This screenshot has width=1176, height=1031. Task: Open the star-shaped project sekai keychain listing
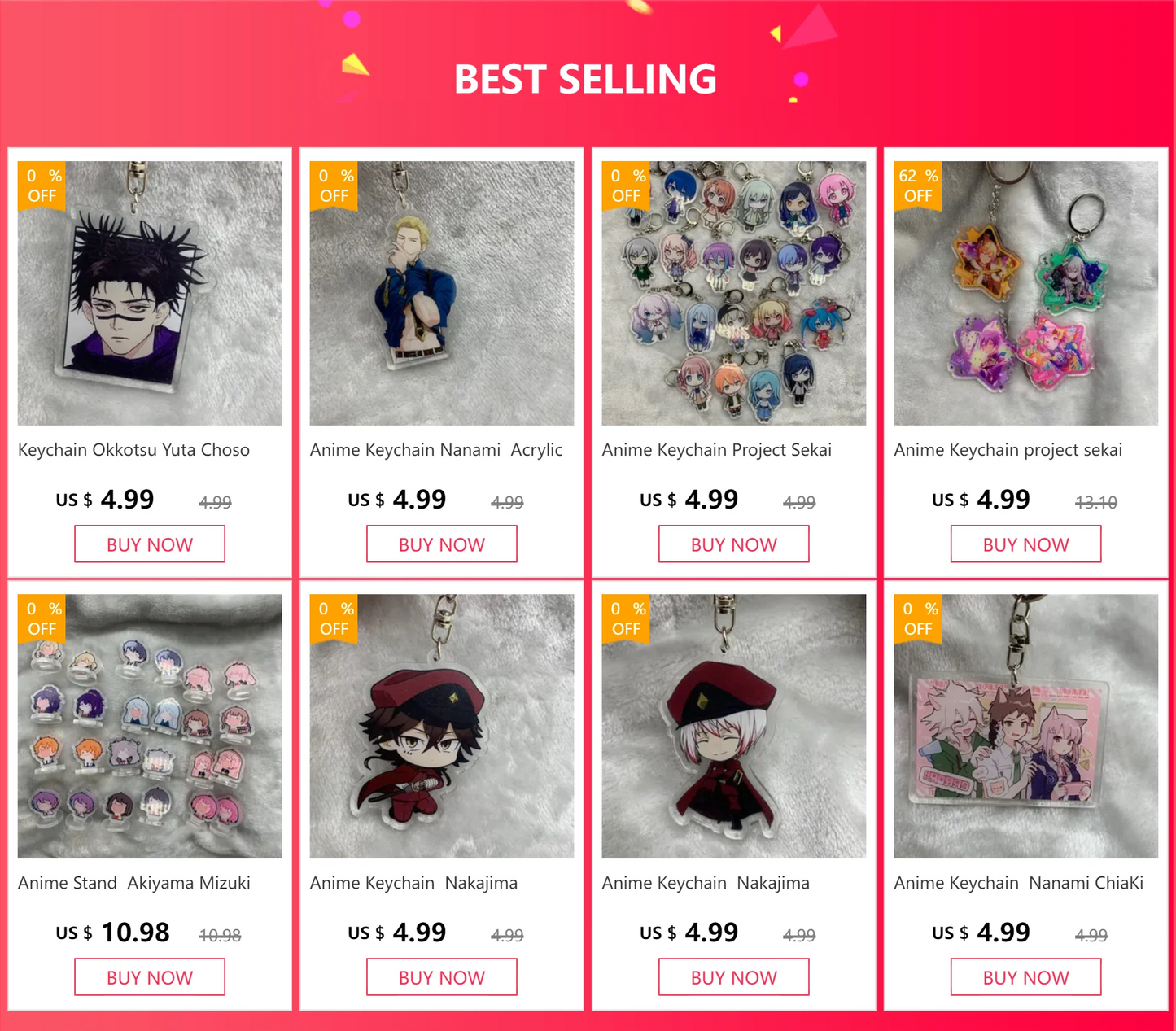pos(1025,293)
